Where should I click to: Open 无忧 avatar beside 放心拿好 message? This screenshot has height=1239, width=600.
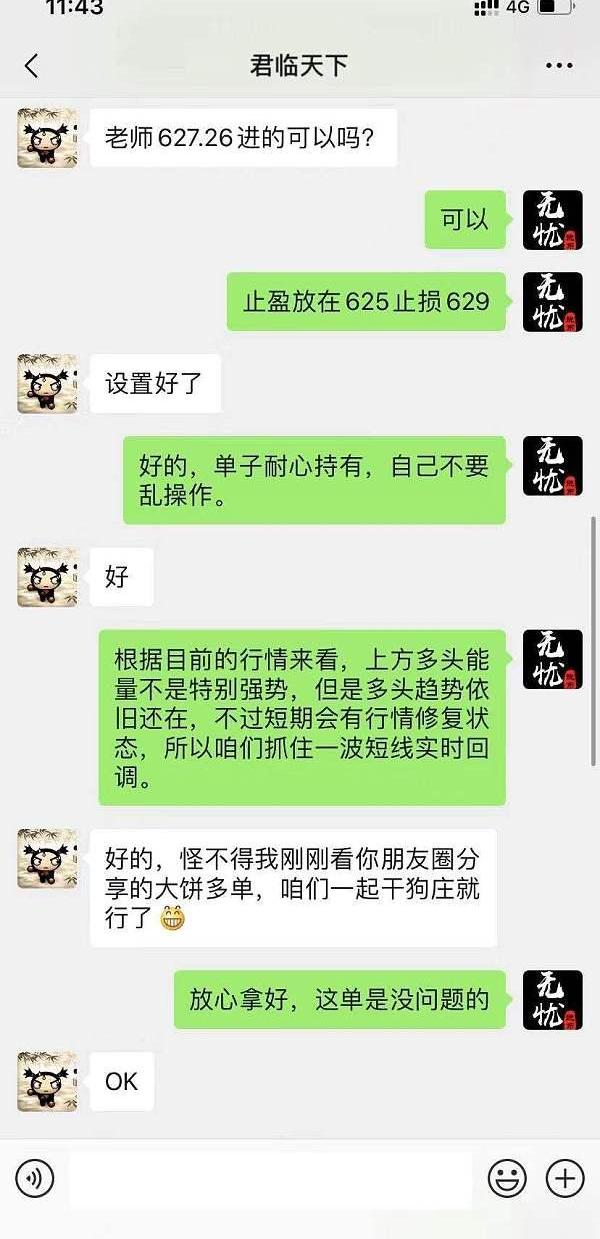(x=552, y=999)
